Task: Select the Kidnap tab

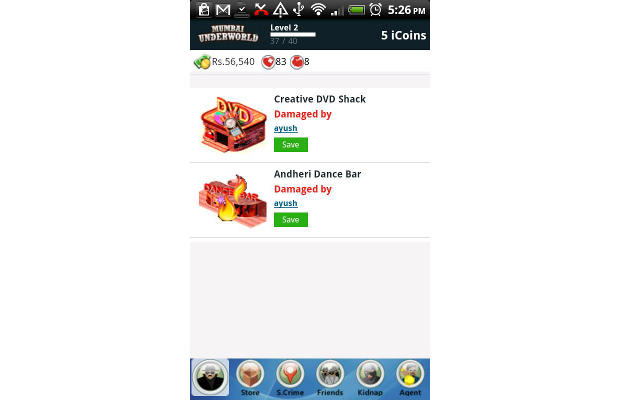Action: pyautogui.click(x=370, y=378)
